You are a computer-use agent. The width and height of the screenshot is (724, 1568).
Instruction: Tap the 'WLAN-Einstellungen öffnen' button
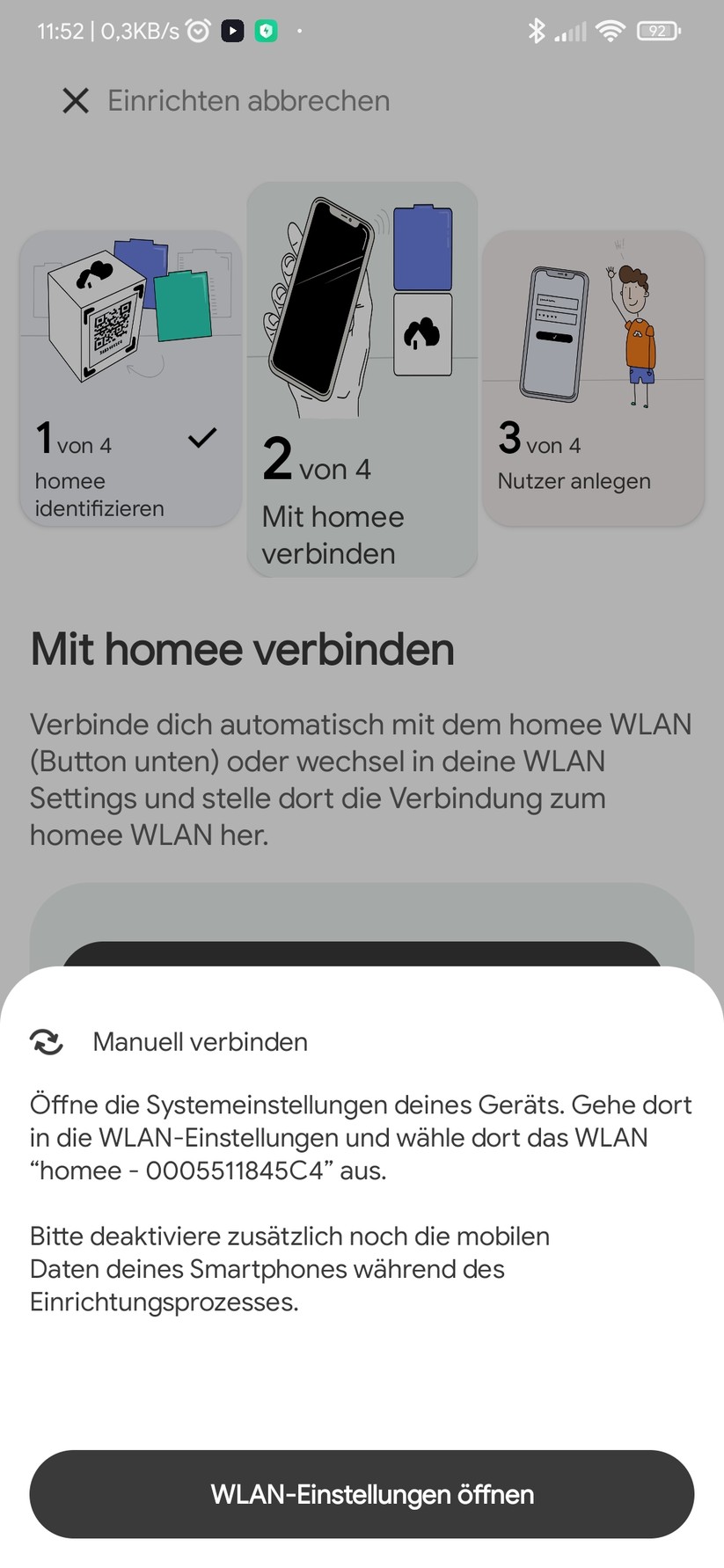362,1494
